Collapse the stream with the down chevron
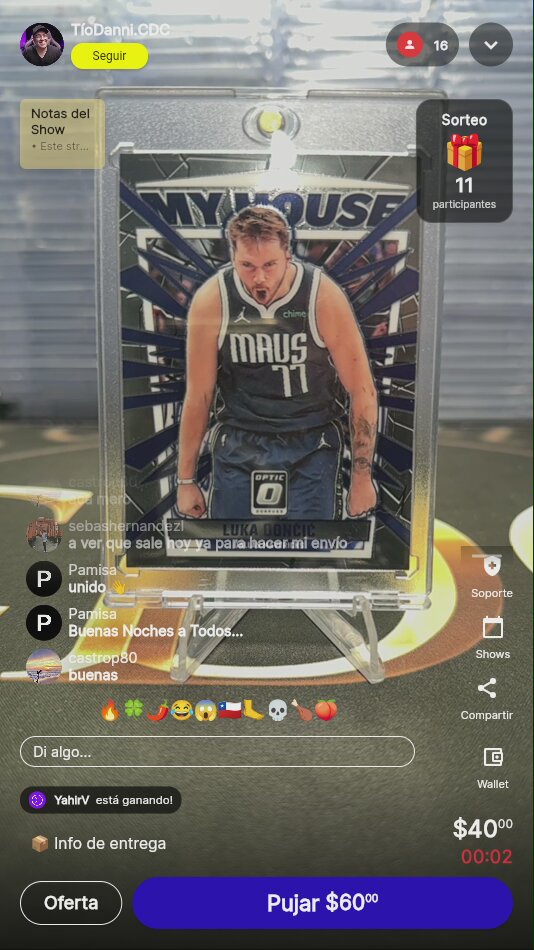Image resolution: width=534 pixels, height=950 pixels. pos(491,45)
